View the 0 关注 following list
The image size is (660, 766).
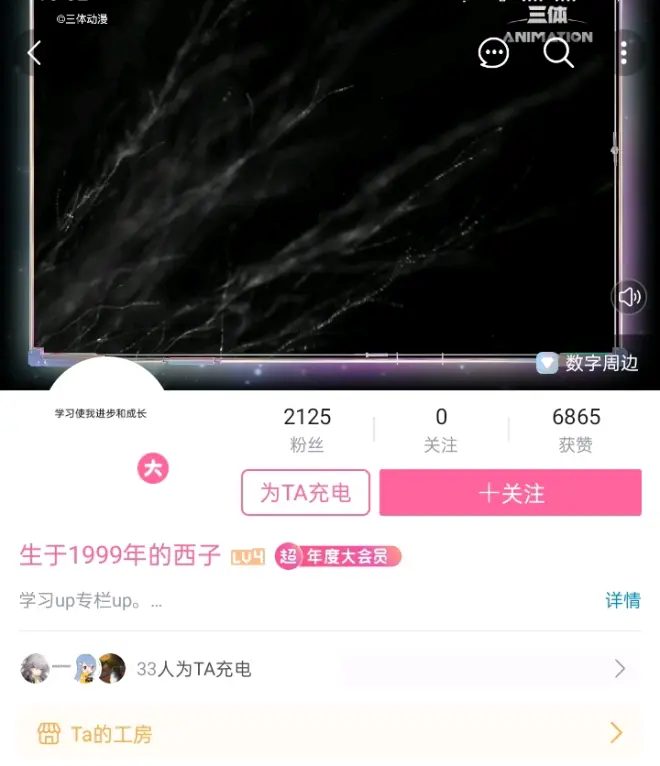pyautogui.click(x=441, y=430)
